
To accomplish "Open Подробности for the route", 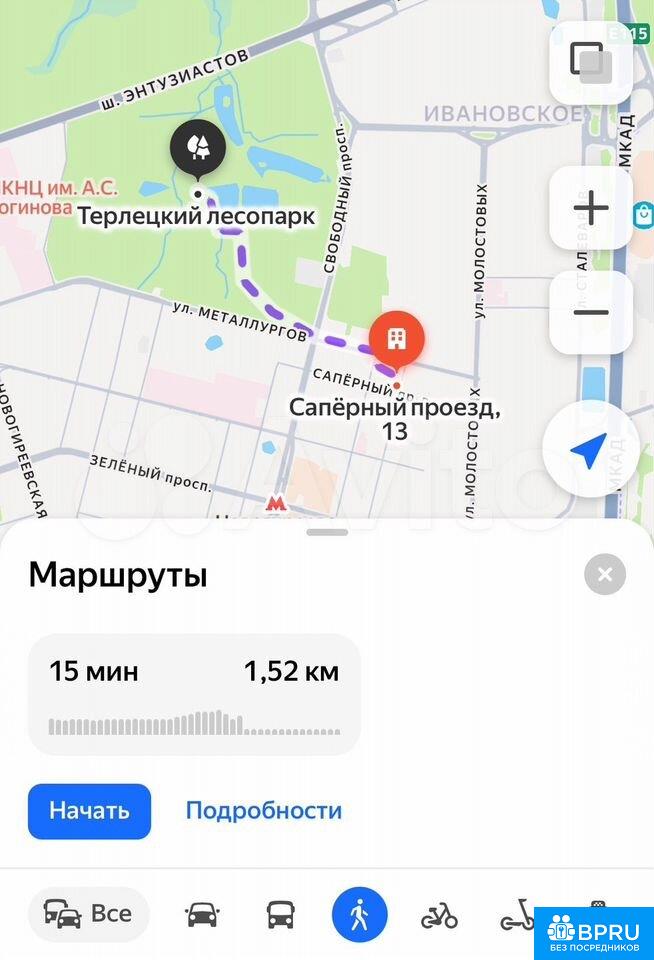I will pos(264,810).
